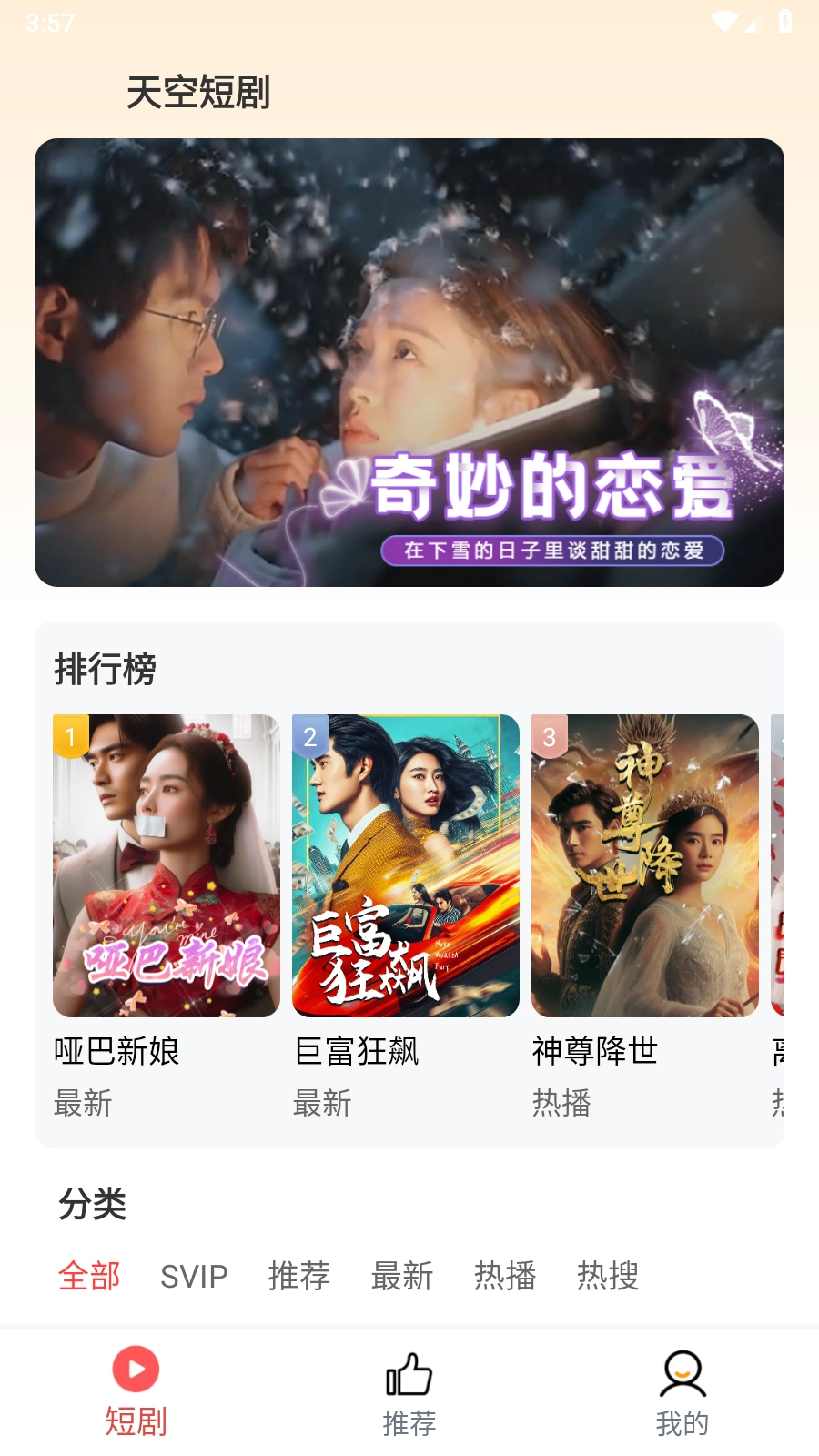
Task: Go to the 短剧 bottom tab
Action: [136, 1391]
